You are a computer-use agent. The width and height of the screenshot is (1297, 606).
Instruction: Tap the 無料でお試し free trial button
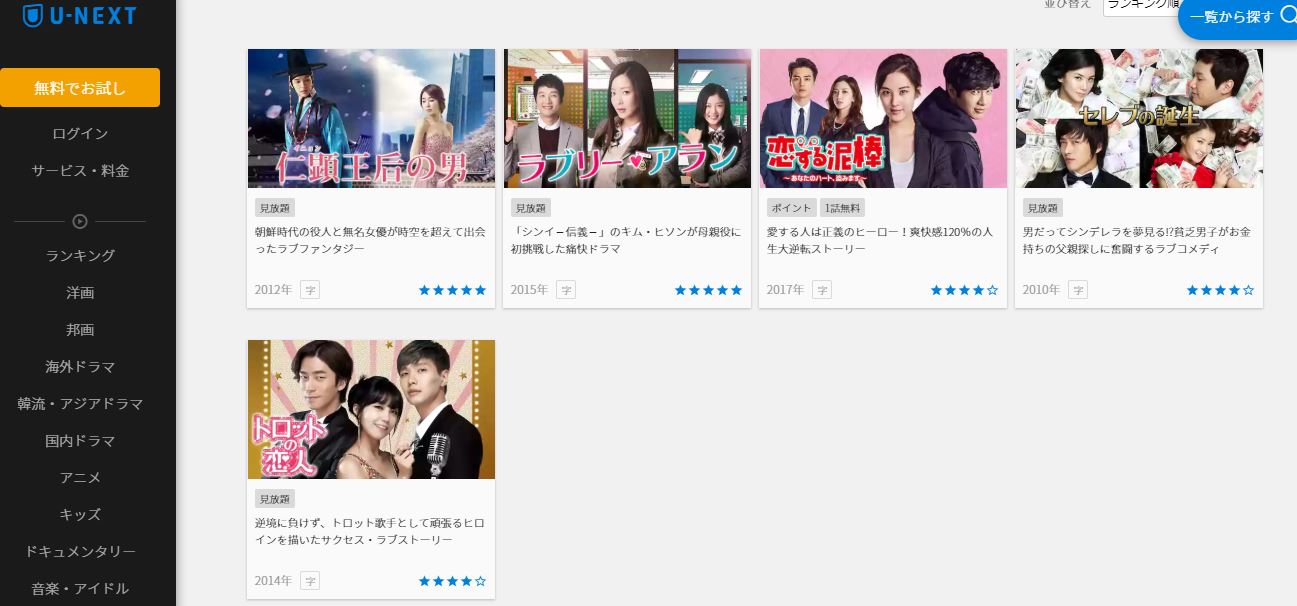pos(80,87)
